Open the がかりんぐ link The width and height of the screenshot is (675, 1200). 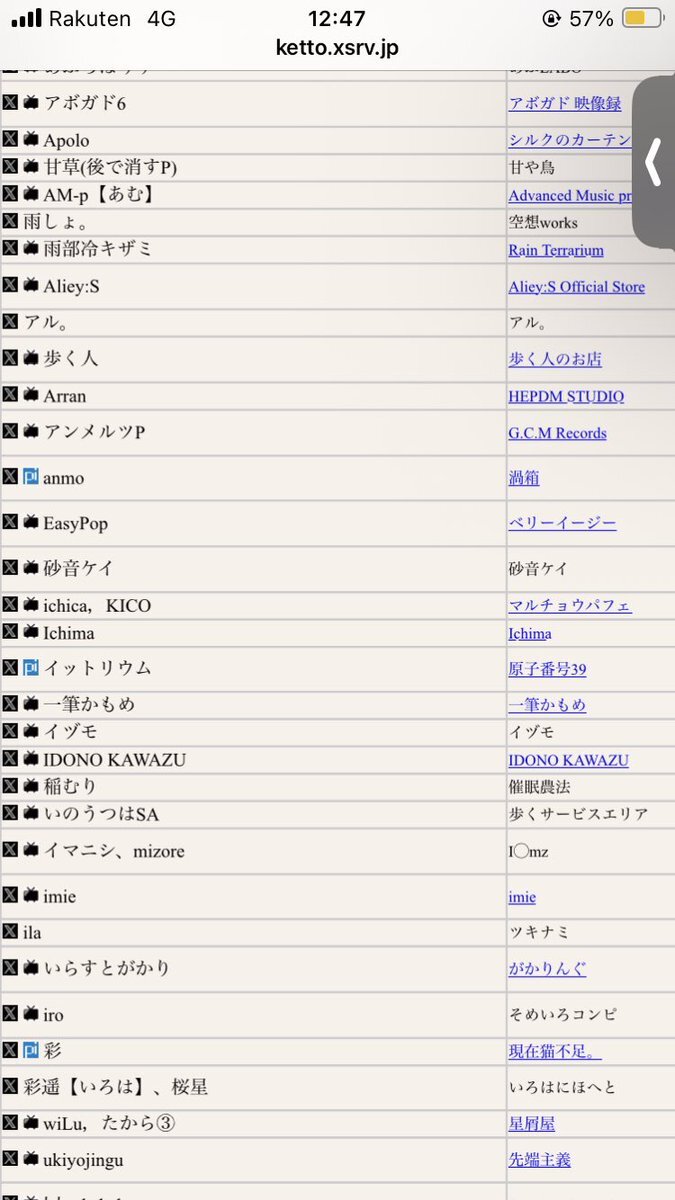pyautogui.click(x=548, y=968)
